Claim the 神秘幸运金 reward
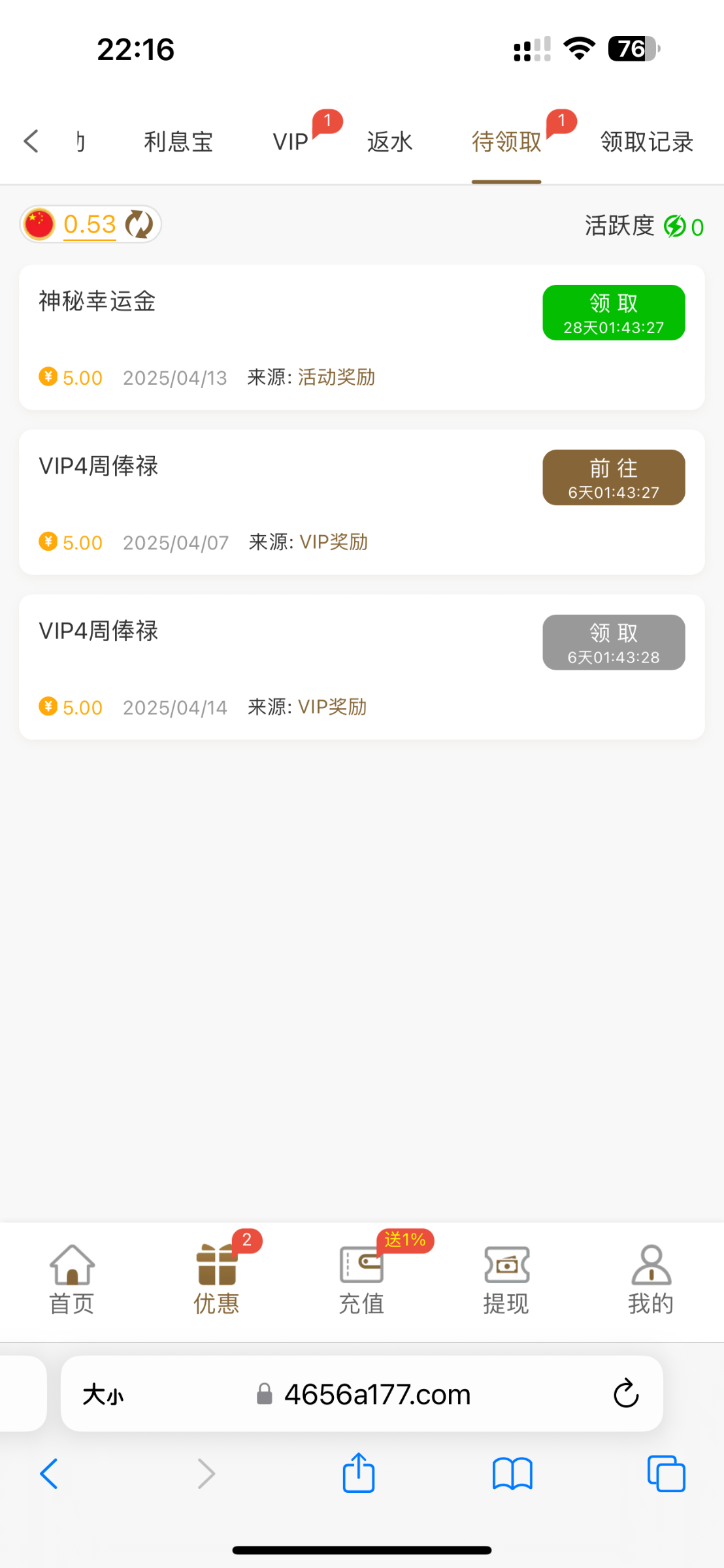Image resolution: width=724 pixels, height=1568 pixels. [x=613, y=313]
